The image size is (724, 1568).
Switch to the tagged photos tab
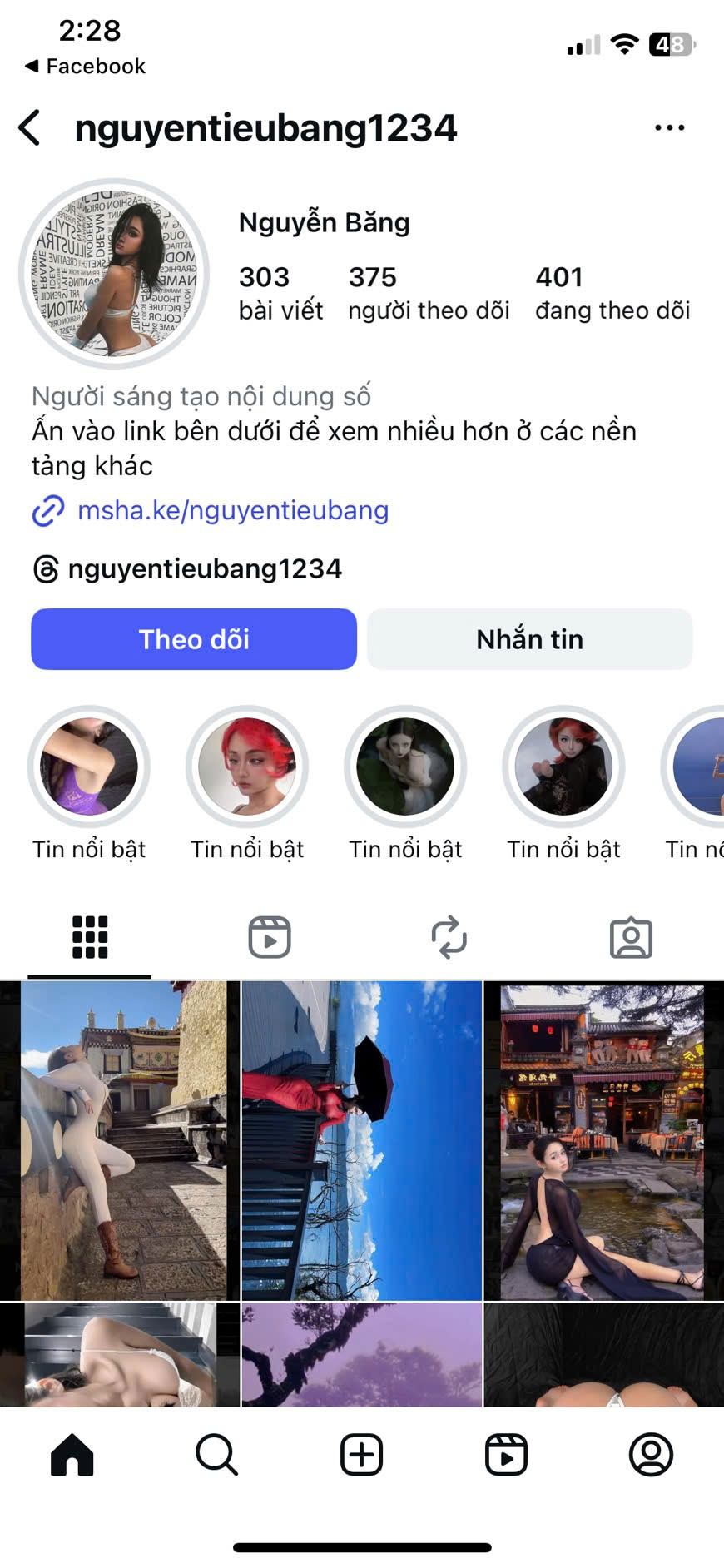631,937
